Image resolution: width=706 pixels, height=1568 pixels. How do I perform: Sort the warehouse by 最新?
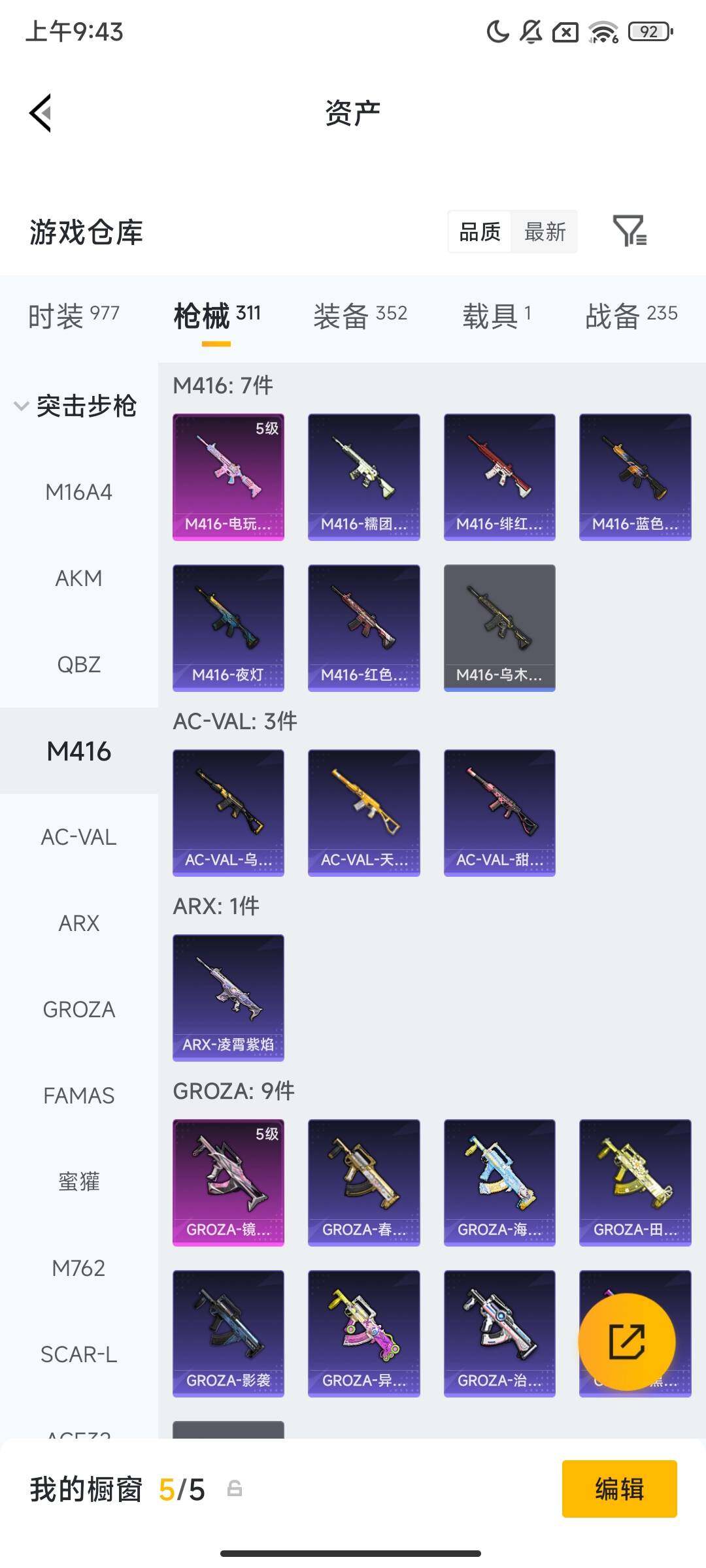pyautogui.click(x=545, y=232)
